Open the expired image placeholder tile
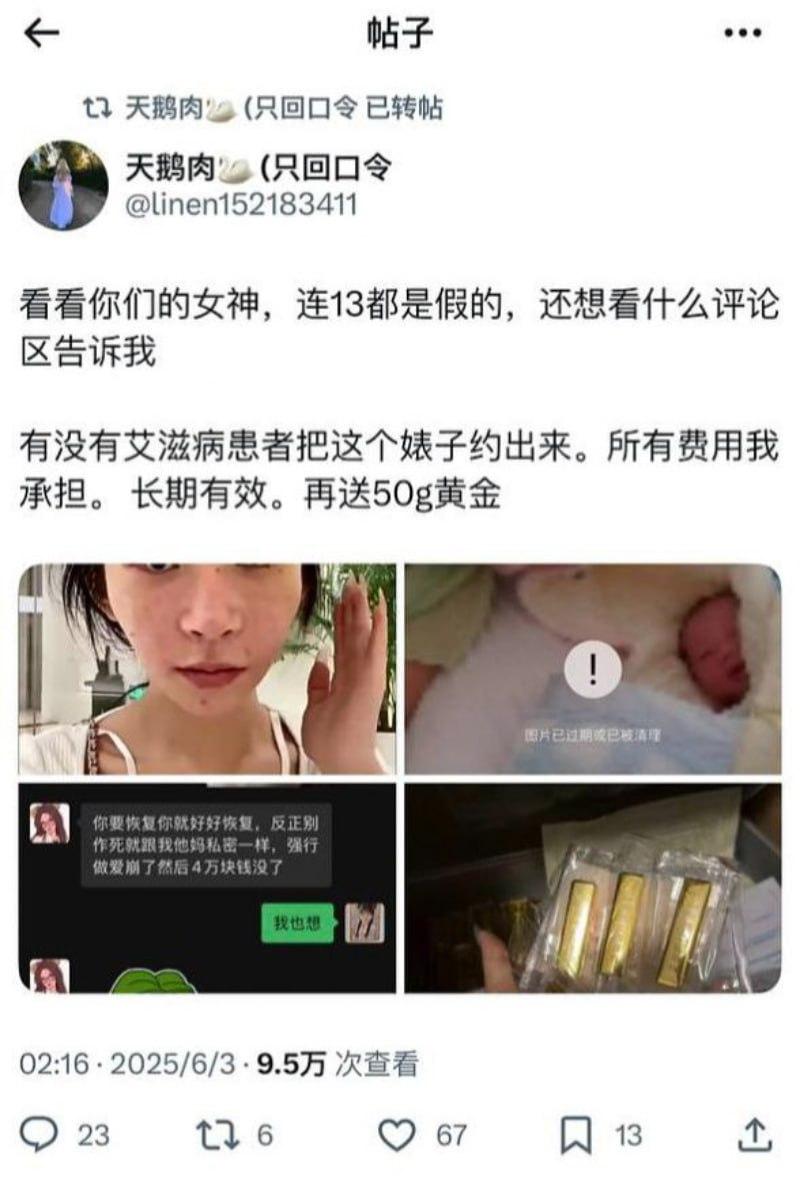This screenshot has width=800, height=1185. tap(592, 668)
